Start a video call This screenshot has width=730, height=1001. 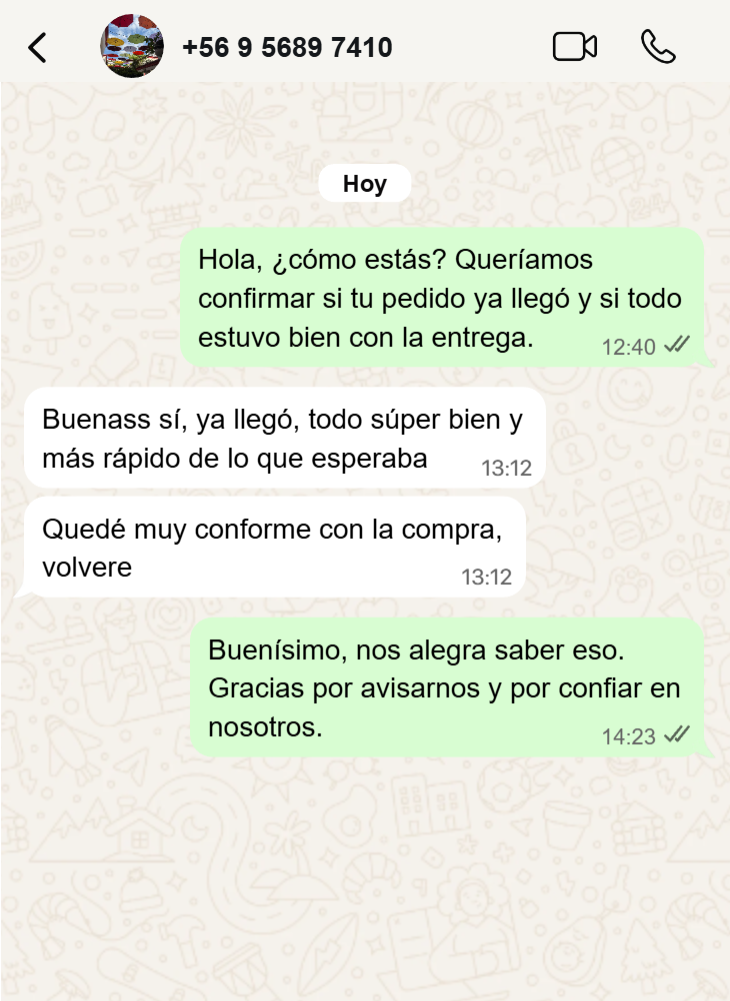(x=574, y=47)
